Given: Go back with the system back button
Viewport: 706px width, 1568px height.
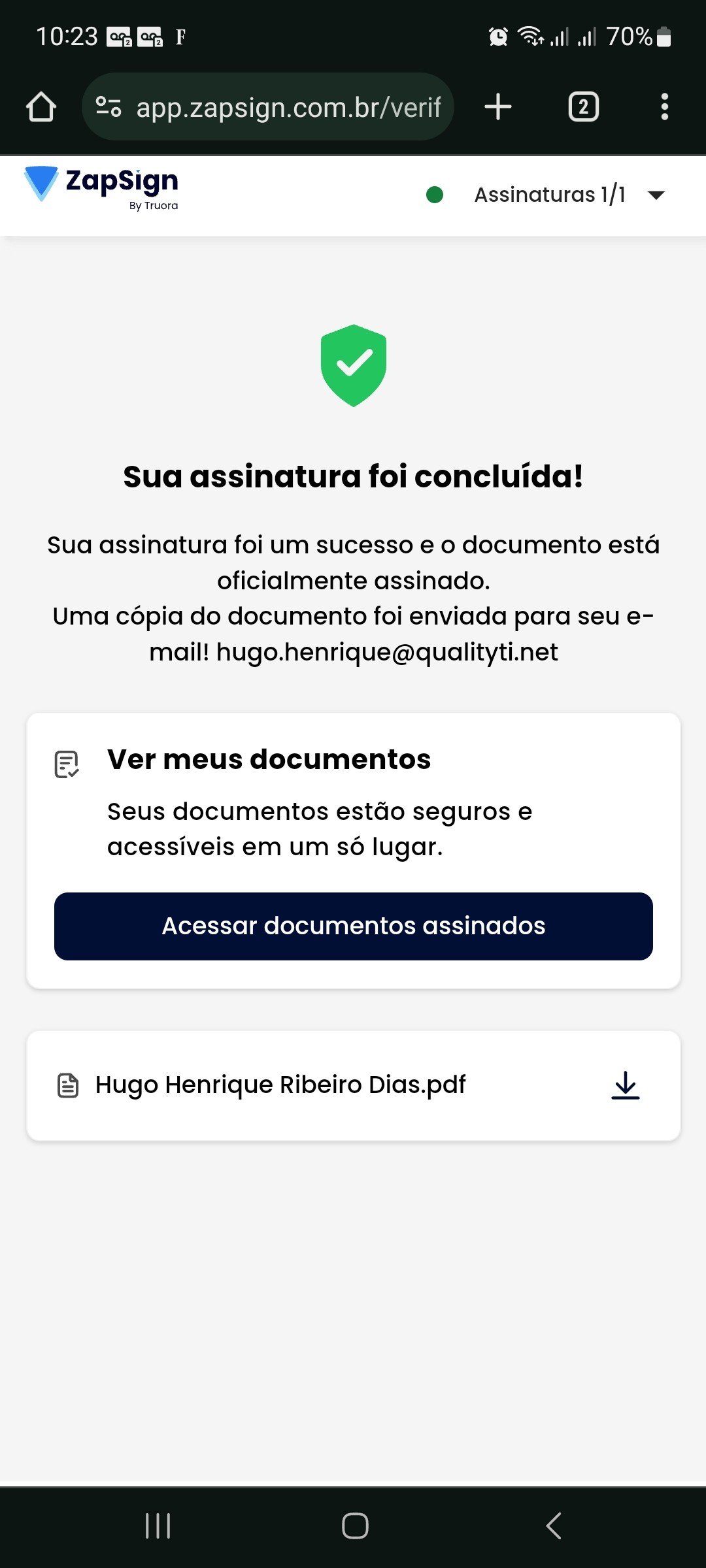Looking at the screenshot, I should (553, 1526).
